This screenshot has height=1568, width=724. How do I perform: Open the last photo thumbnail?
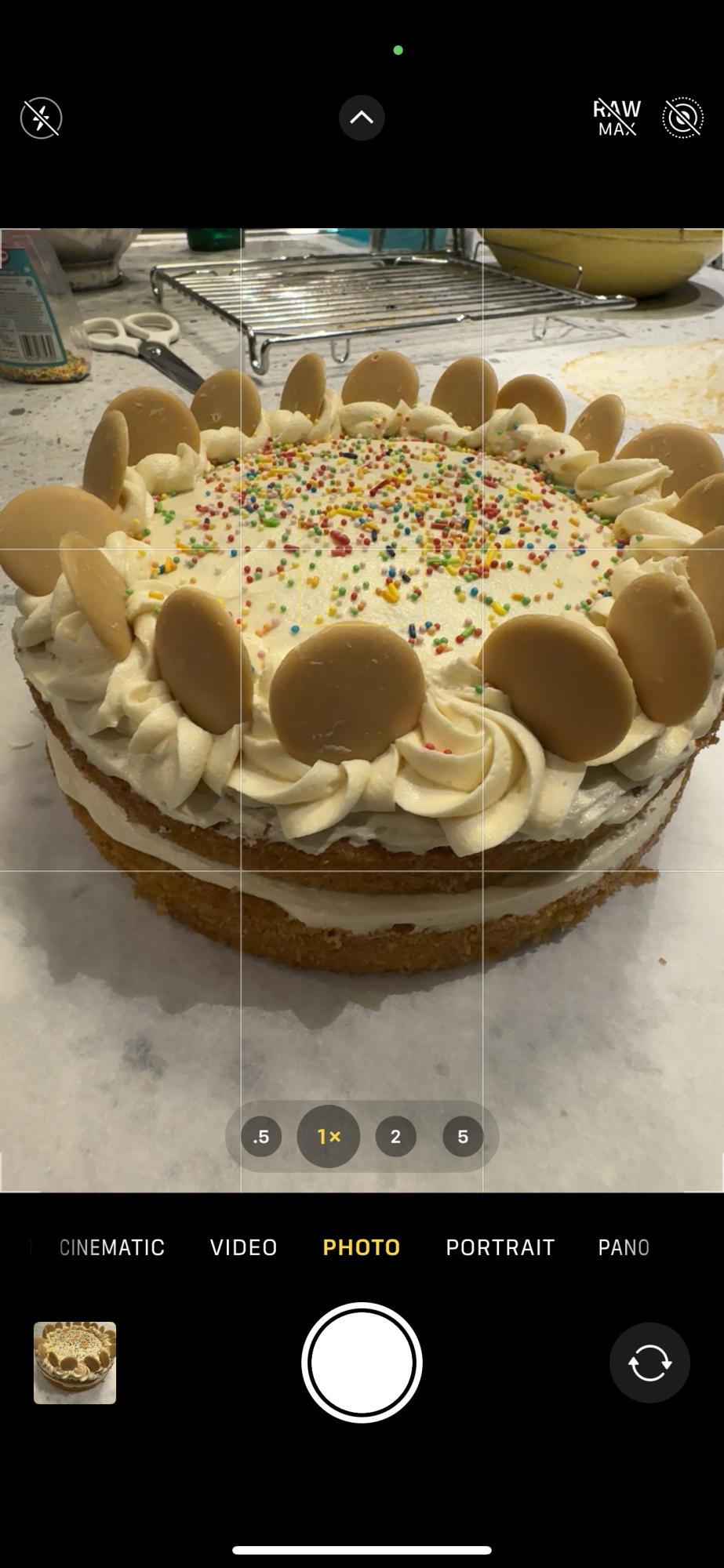click(75, 1363)
